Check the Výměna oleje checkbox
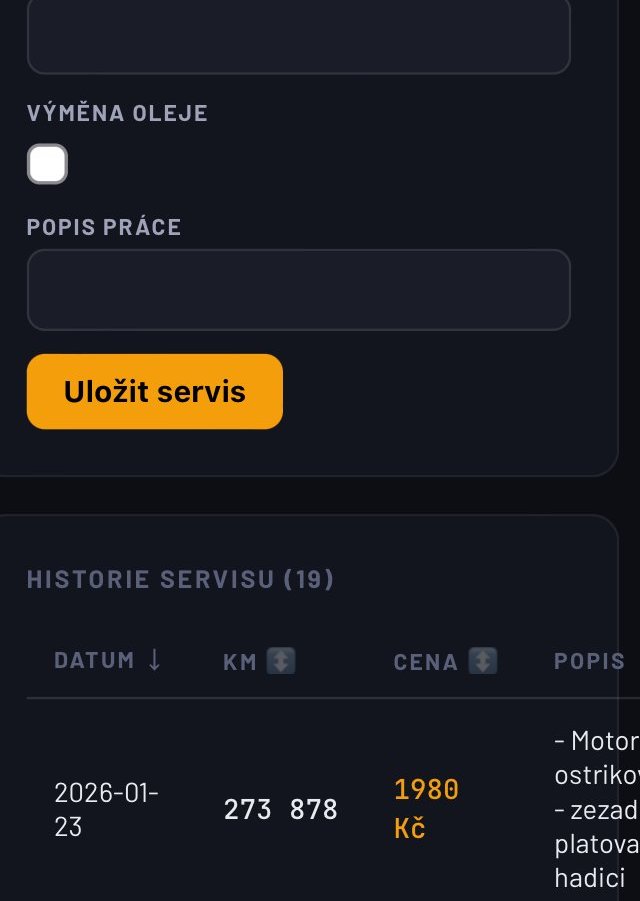This screenshot has height=901, width=640. (47, 164)
